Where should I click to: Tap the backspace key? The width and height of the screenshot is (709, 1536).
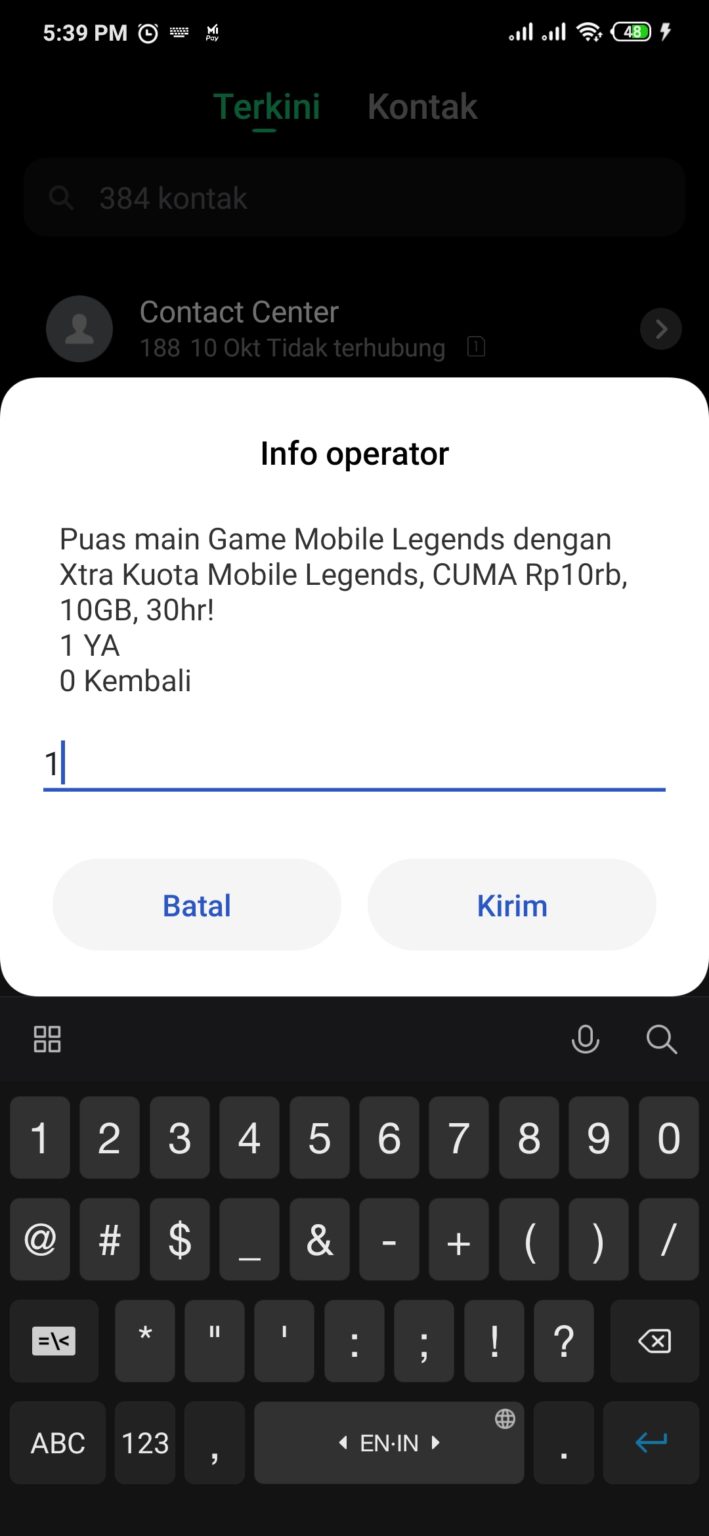click(655, 1342)
